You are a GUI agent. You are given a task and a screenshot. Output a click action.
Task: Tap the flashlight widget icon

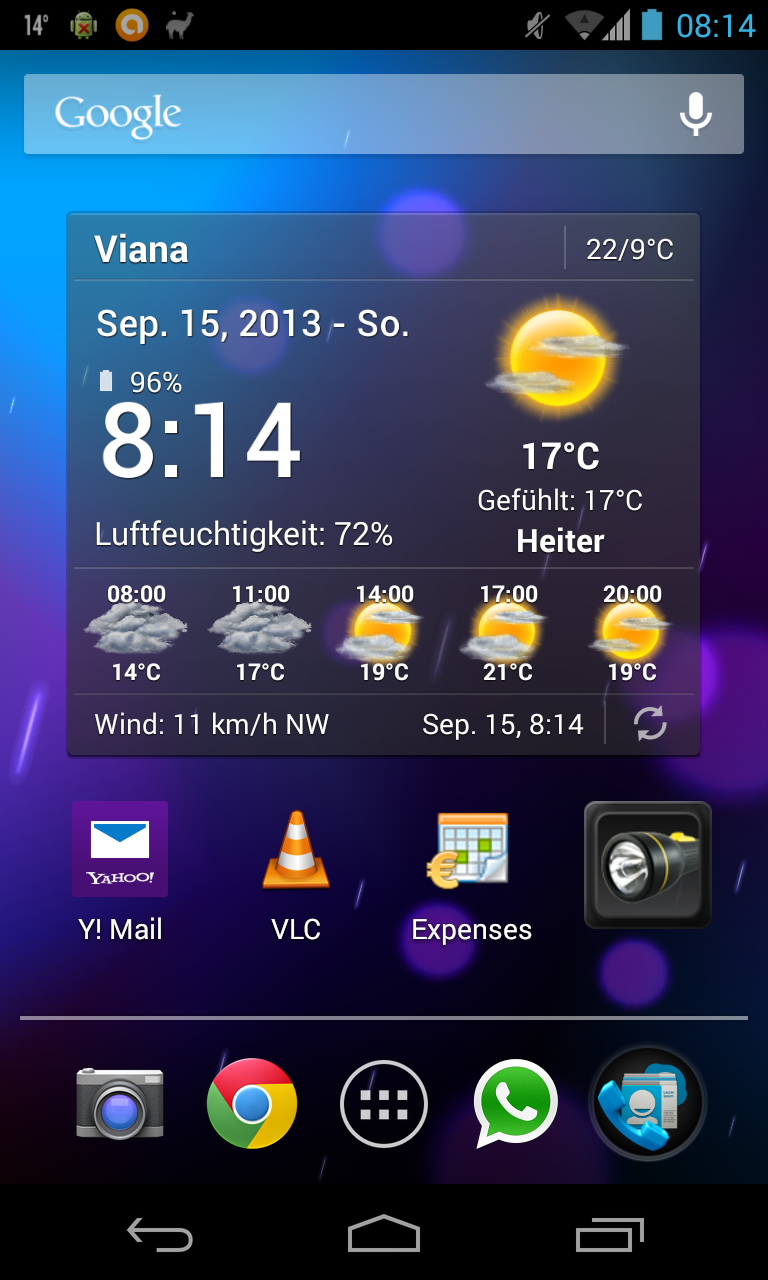pos(647,864)
